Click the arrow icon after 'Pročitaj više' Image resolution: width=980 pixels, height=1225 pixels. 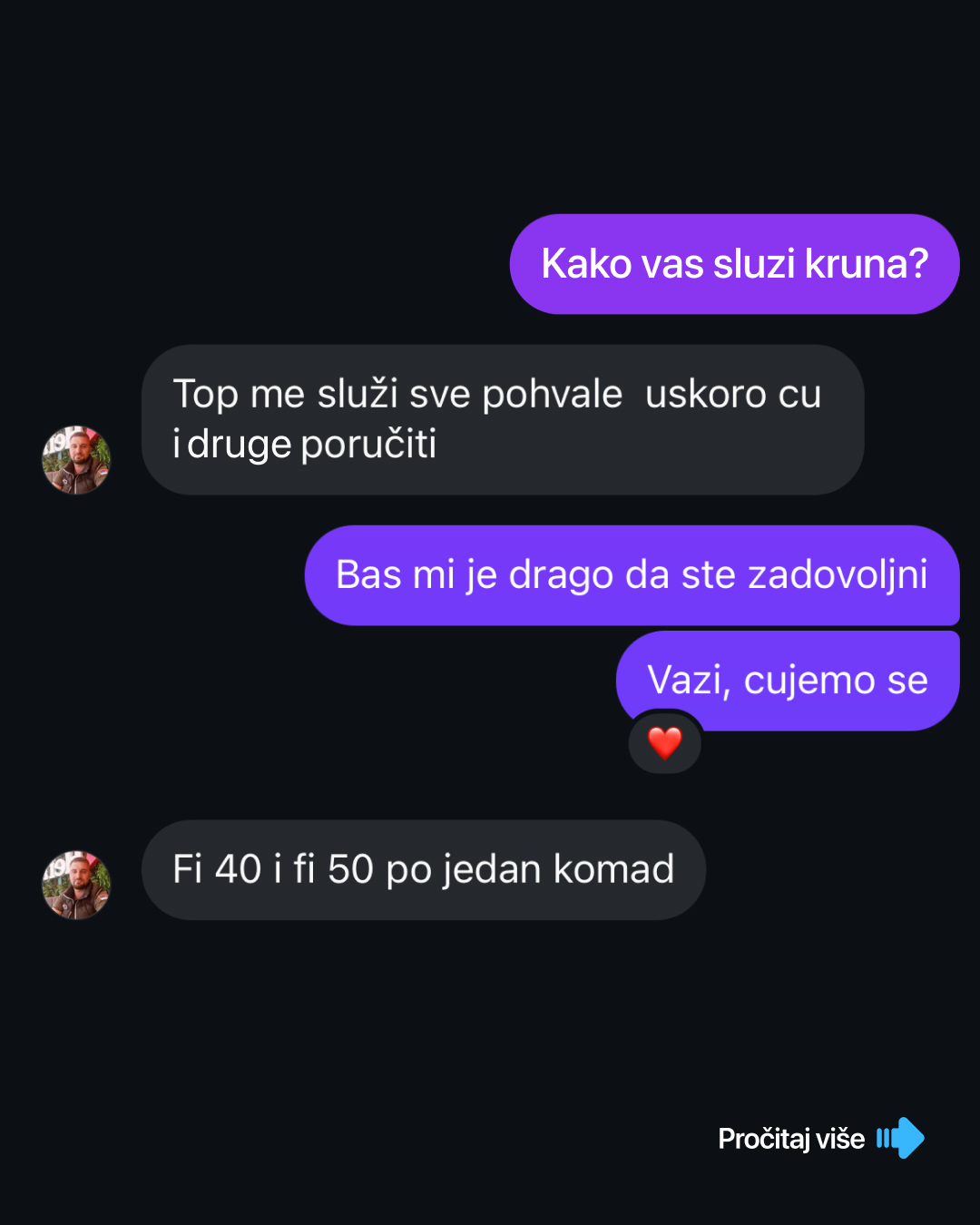[x=901, y=1139]
